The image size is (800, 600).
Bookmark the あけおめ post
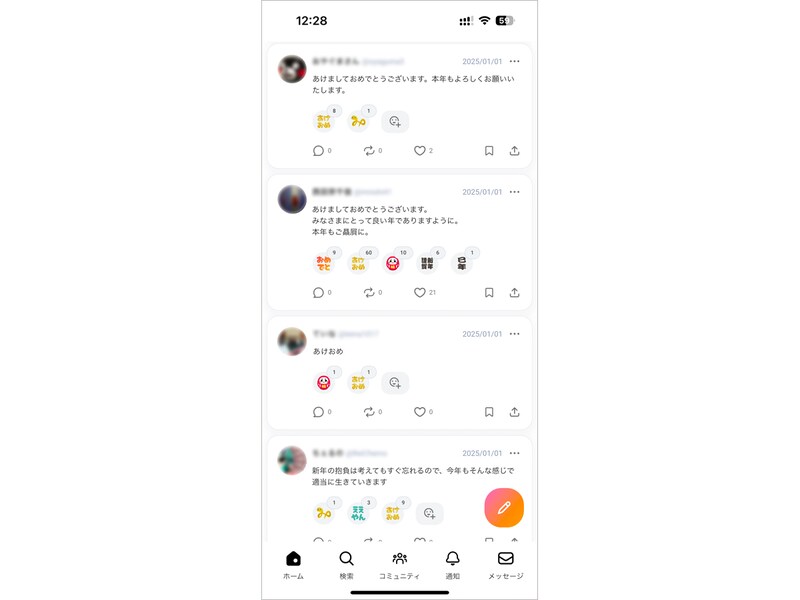point(489,412)
